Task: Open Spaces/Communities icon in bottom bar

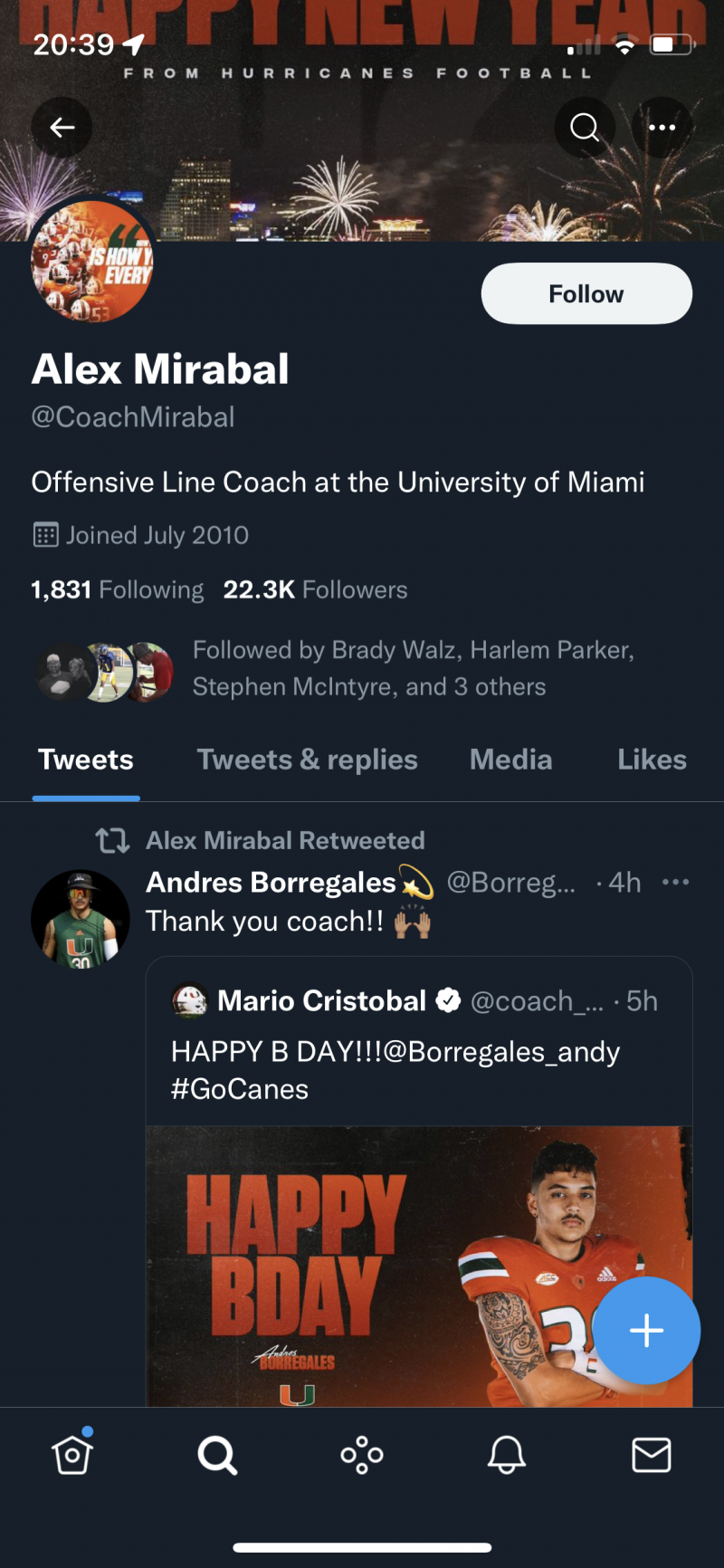Action: [x=361, y=1455]
